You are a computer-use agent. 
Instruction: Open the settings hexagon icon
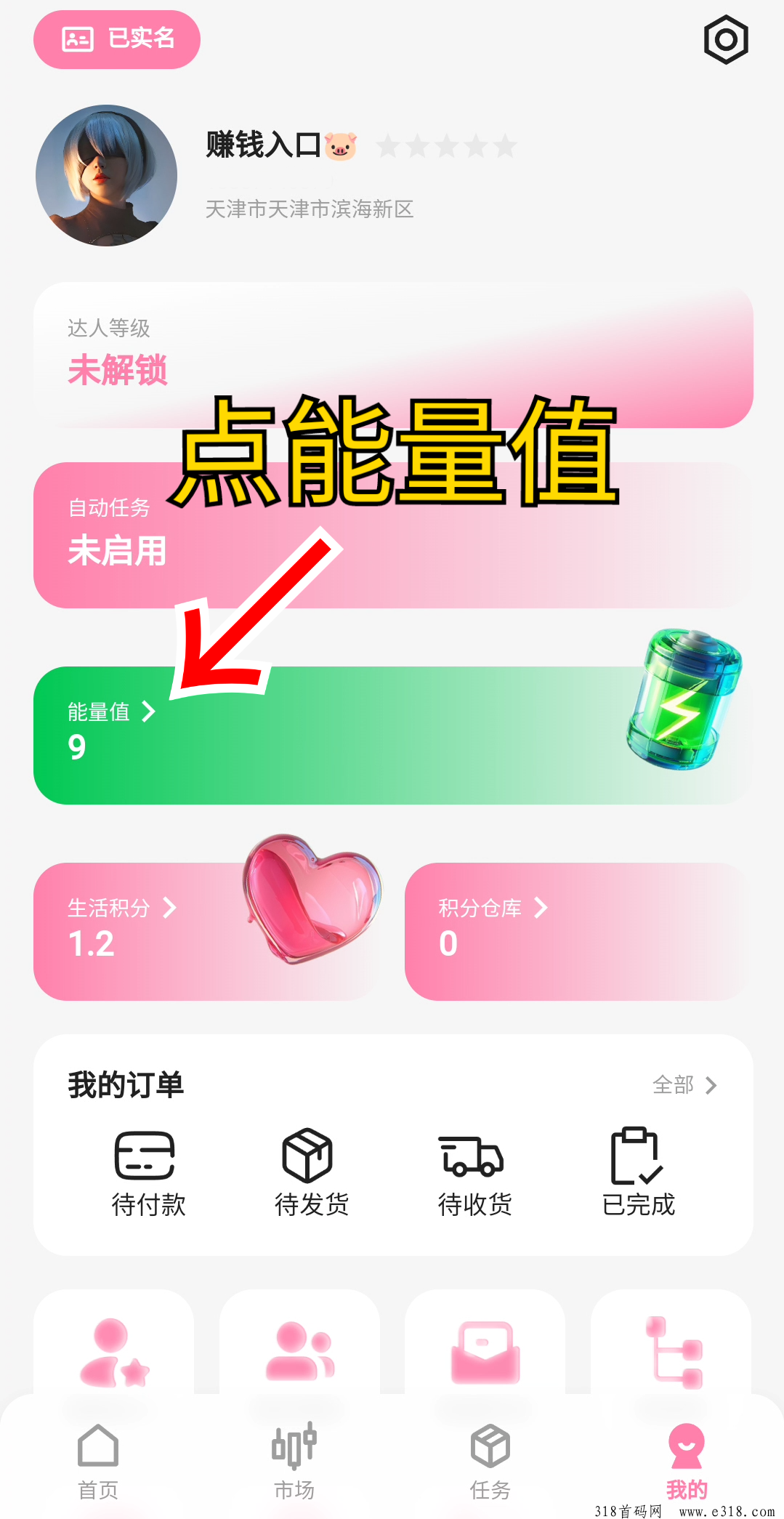[726, 39]
